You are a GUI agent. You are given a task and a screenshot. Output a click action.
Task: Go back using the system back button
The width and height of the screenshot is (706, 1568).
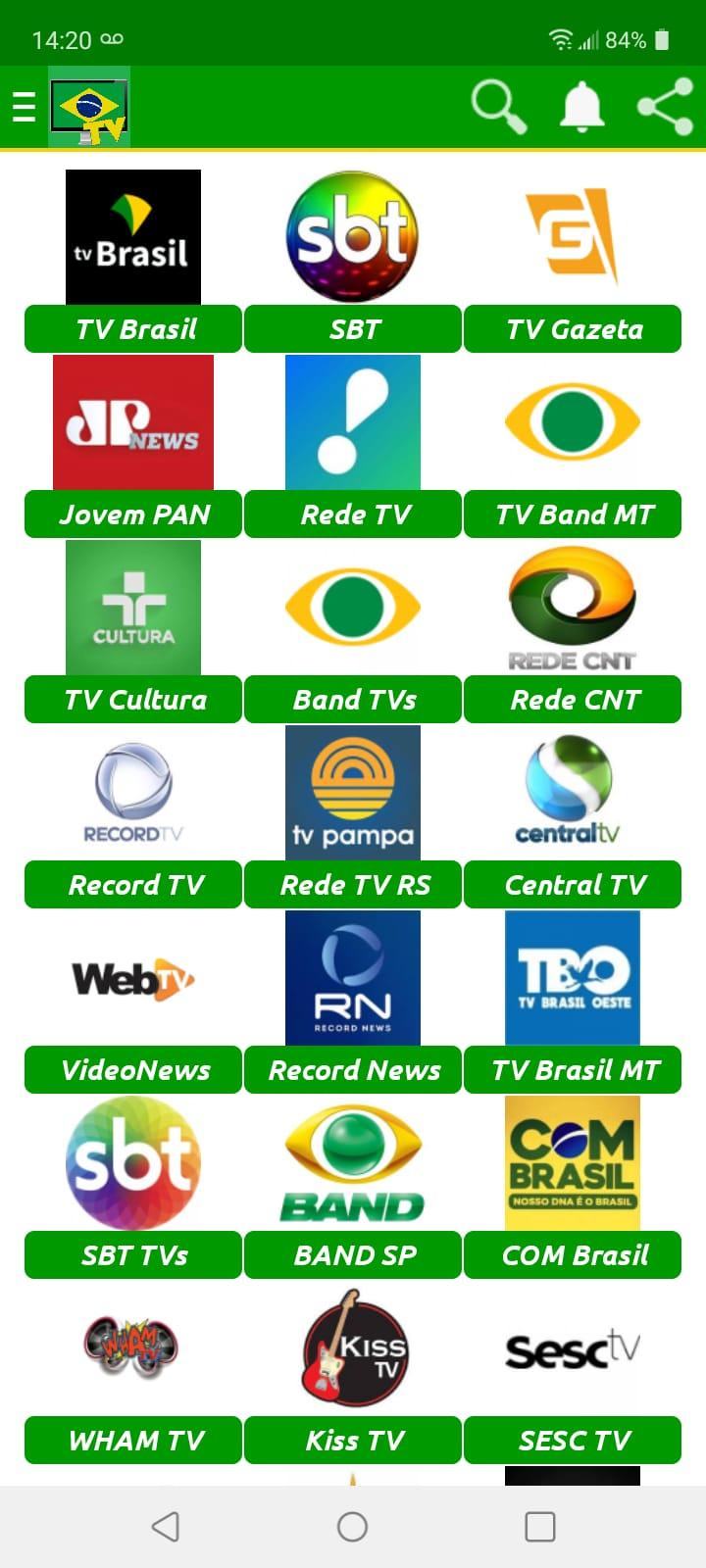coord(166,1526)
